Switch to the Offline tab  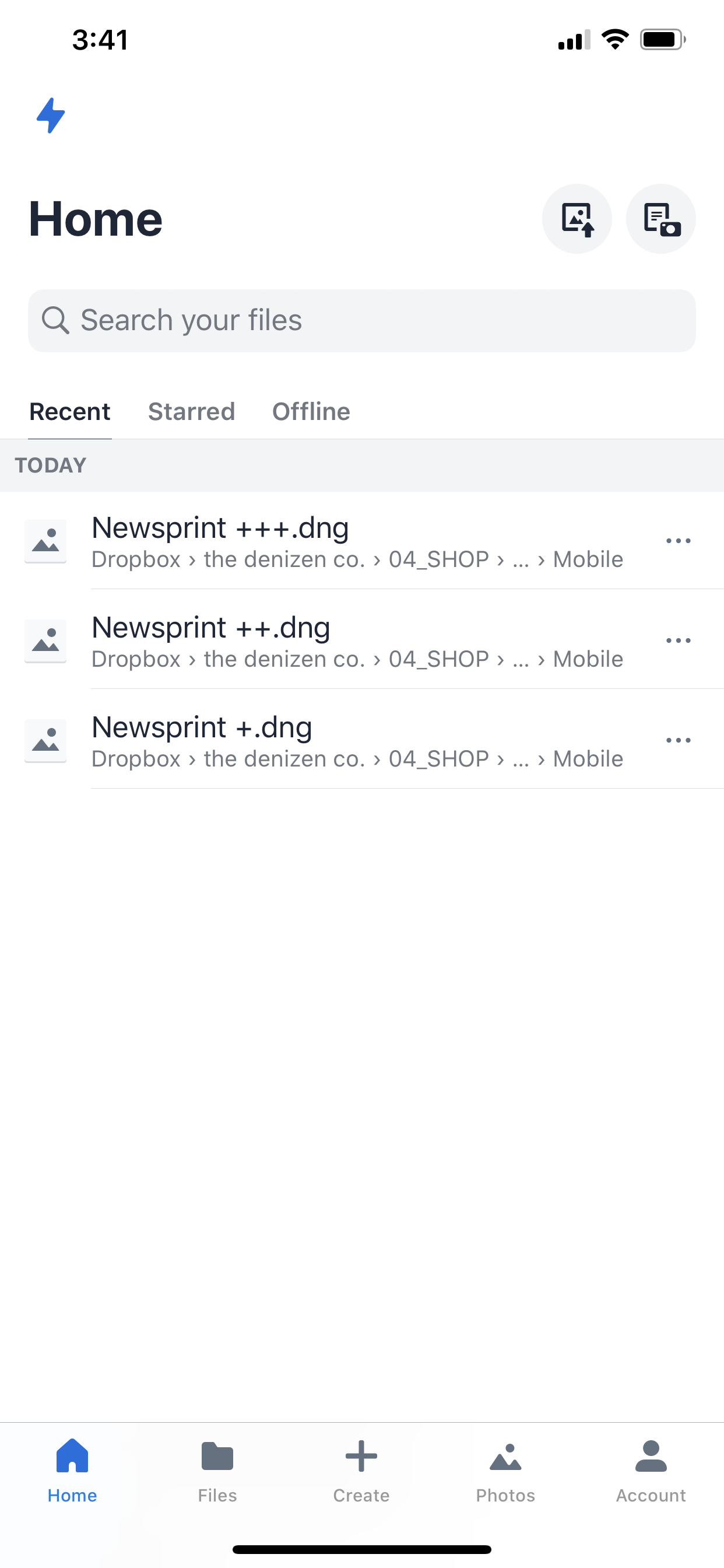(x=311, y=412)
